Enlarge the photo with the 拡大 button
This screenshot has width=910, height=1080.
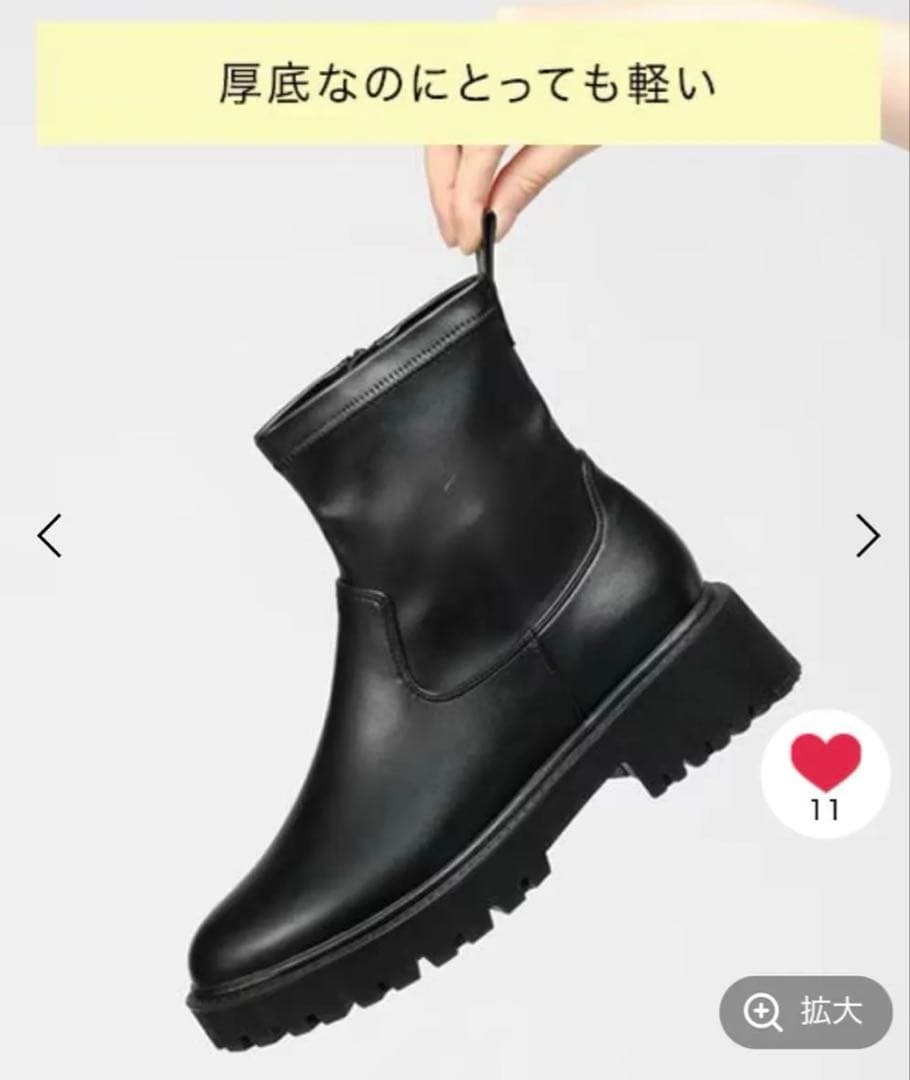(x=804, y=1011)
